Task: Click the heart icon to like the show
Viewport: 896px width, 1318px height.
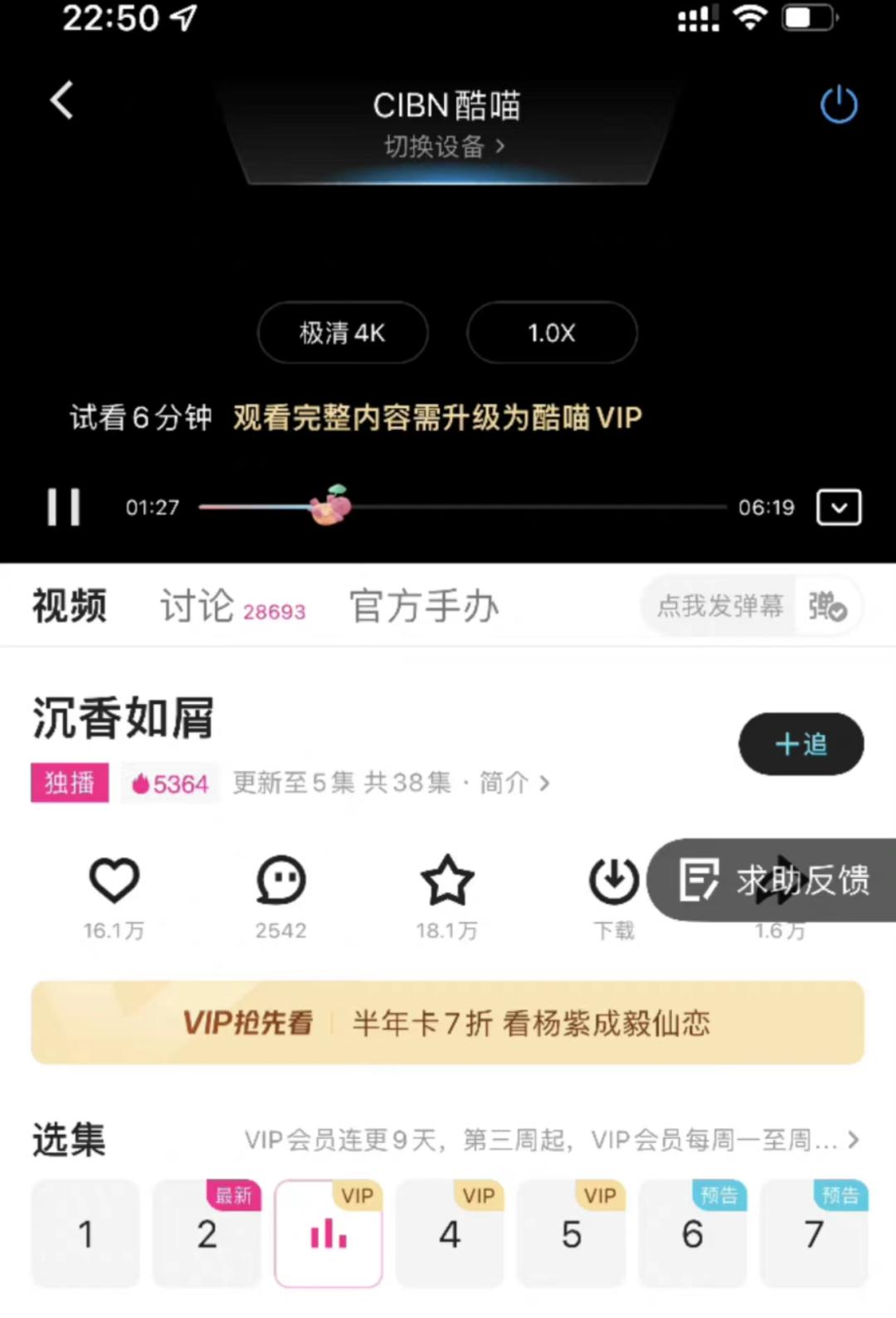Action: pyautogui.click(x=114, y=880)
